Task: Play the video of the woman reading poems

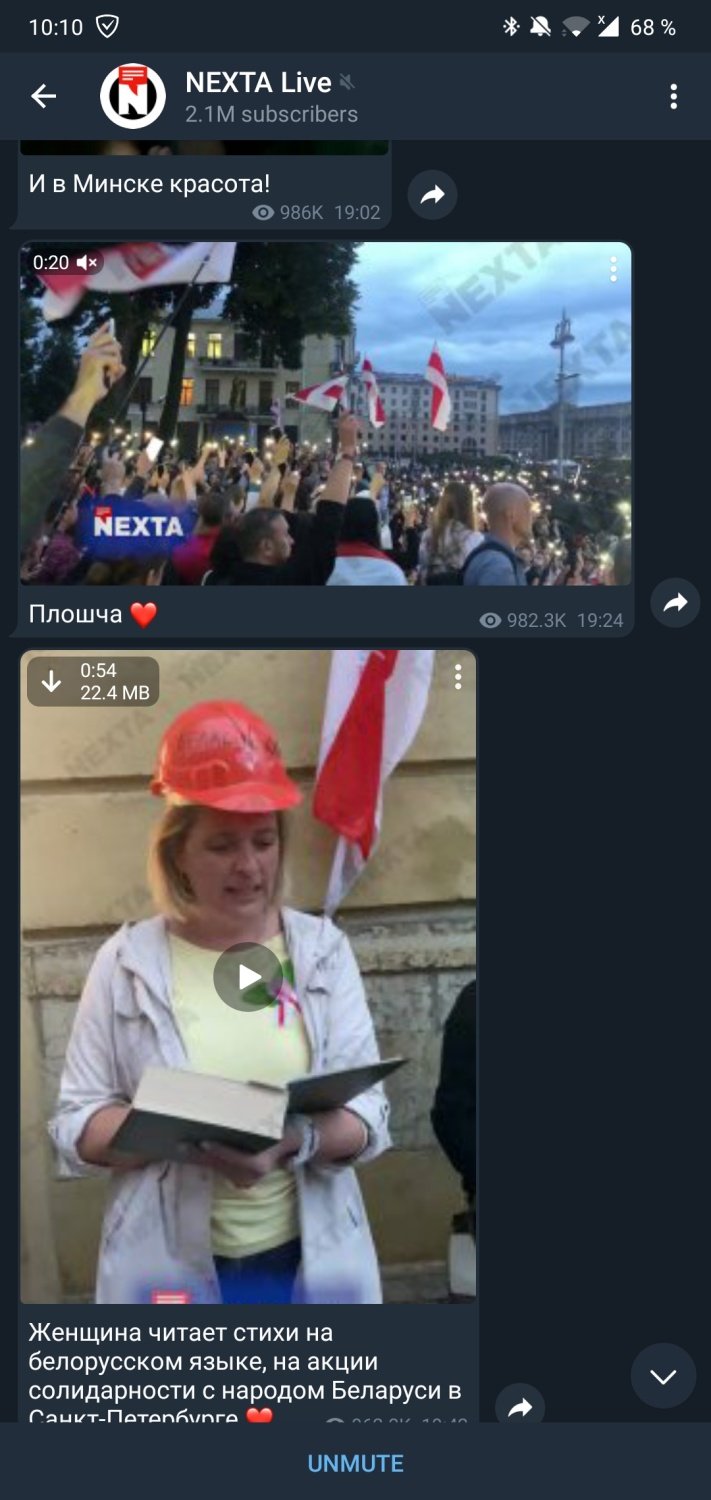Action: [248, 977]
